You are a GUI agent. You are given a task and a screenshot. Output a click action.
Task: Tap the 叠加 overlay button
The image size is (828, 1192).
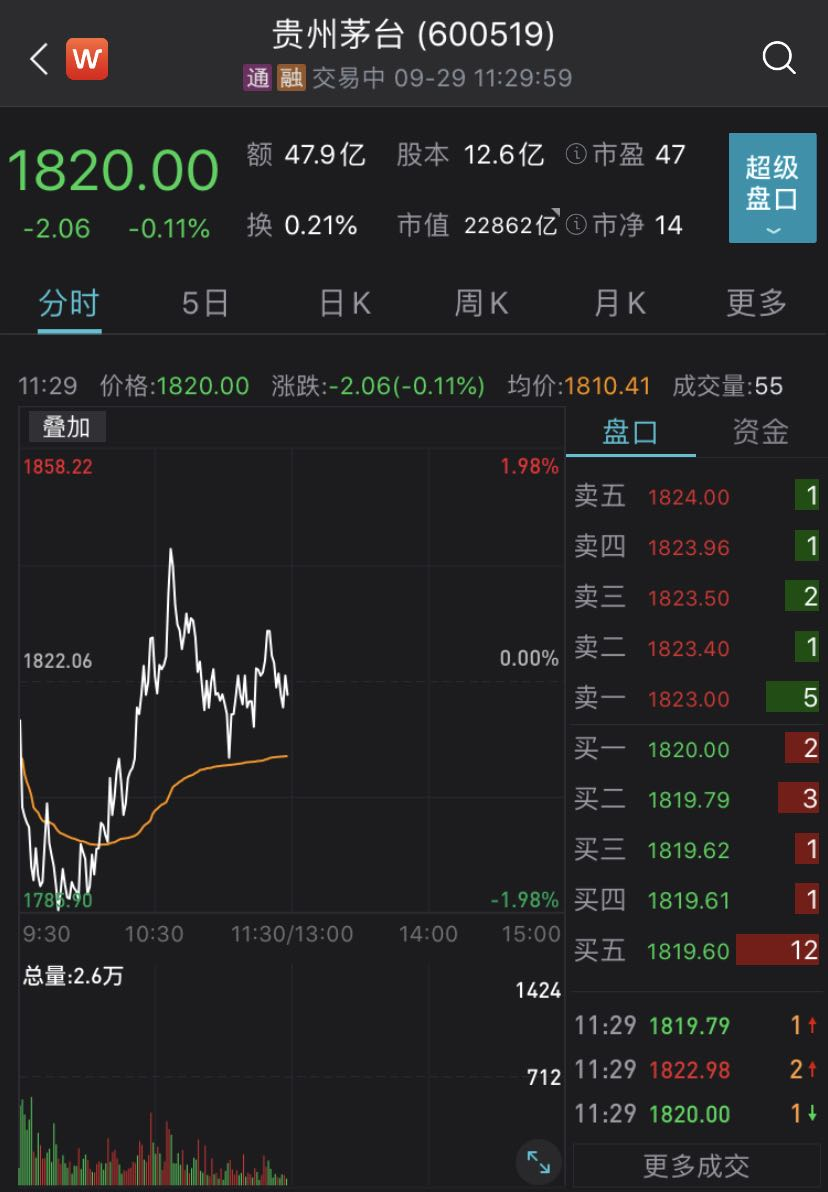pos(66,427)
